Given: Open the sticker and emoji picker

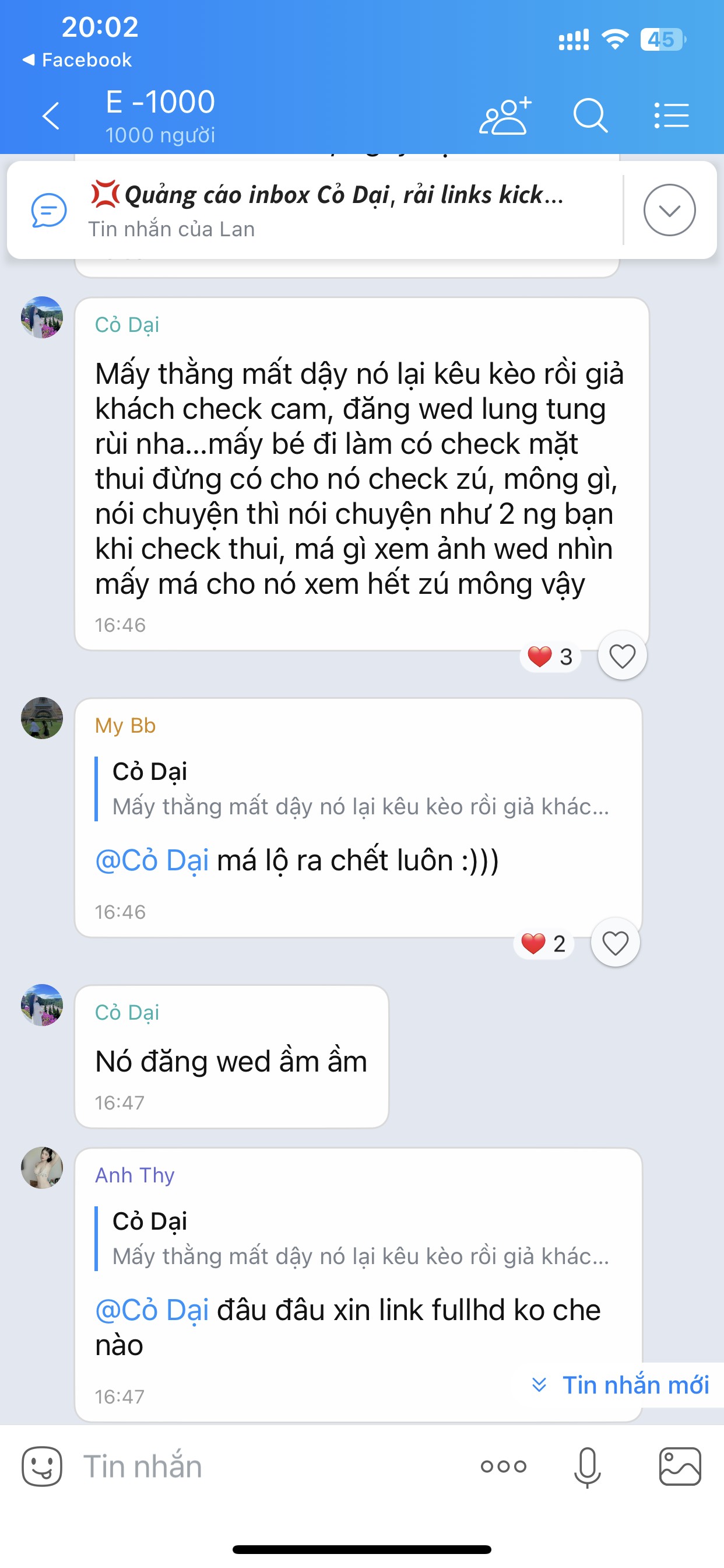Looking at the screenshot, I should [42, 1466].
